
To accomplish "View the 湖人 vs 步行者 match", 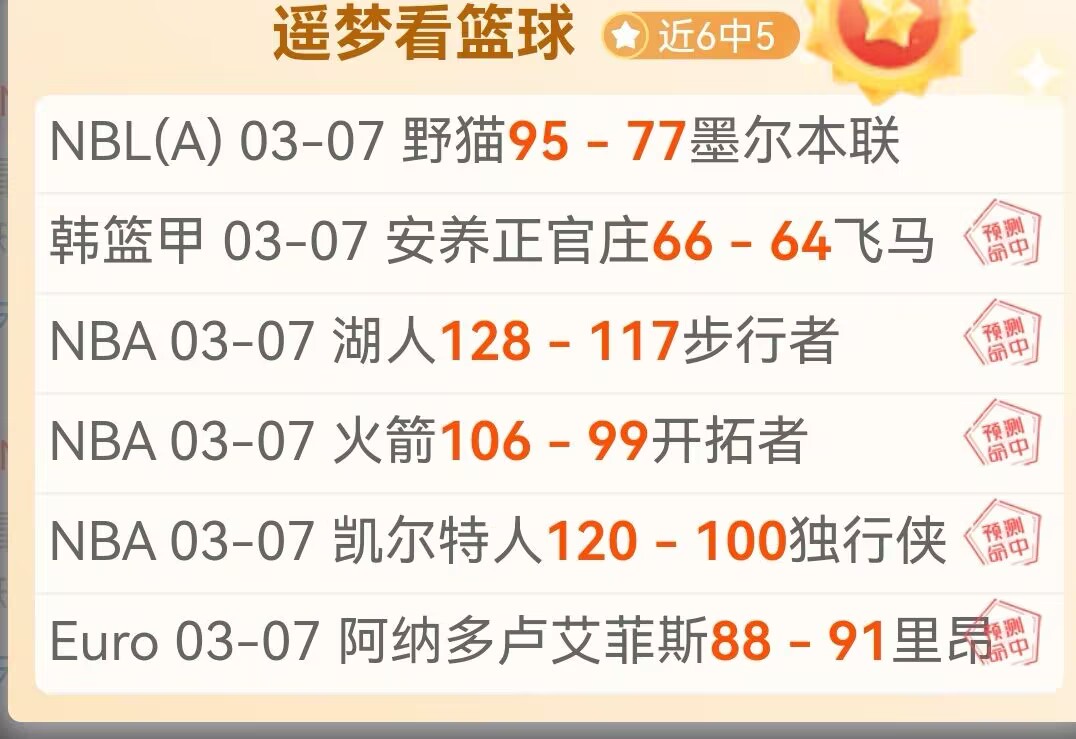I will tap(443, 343).
